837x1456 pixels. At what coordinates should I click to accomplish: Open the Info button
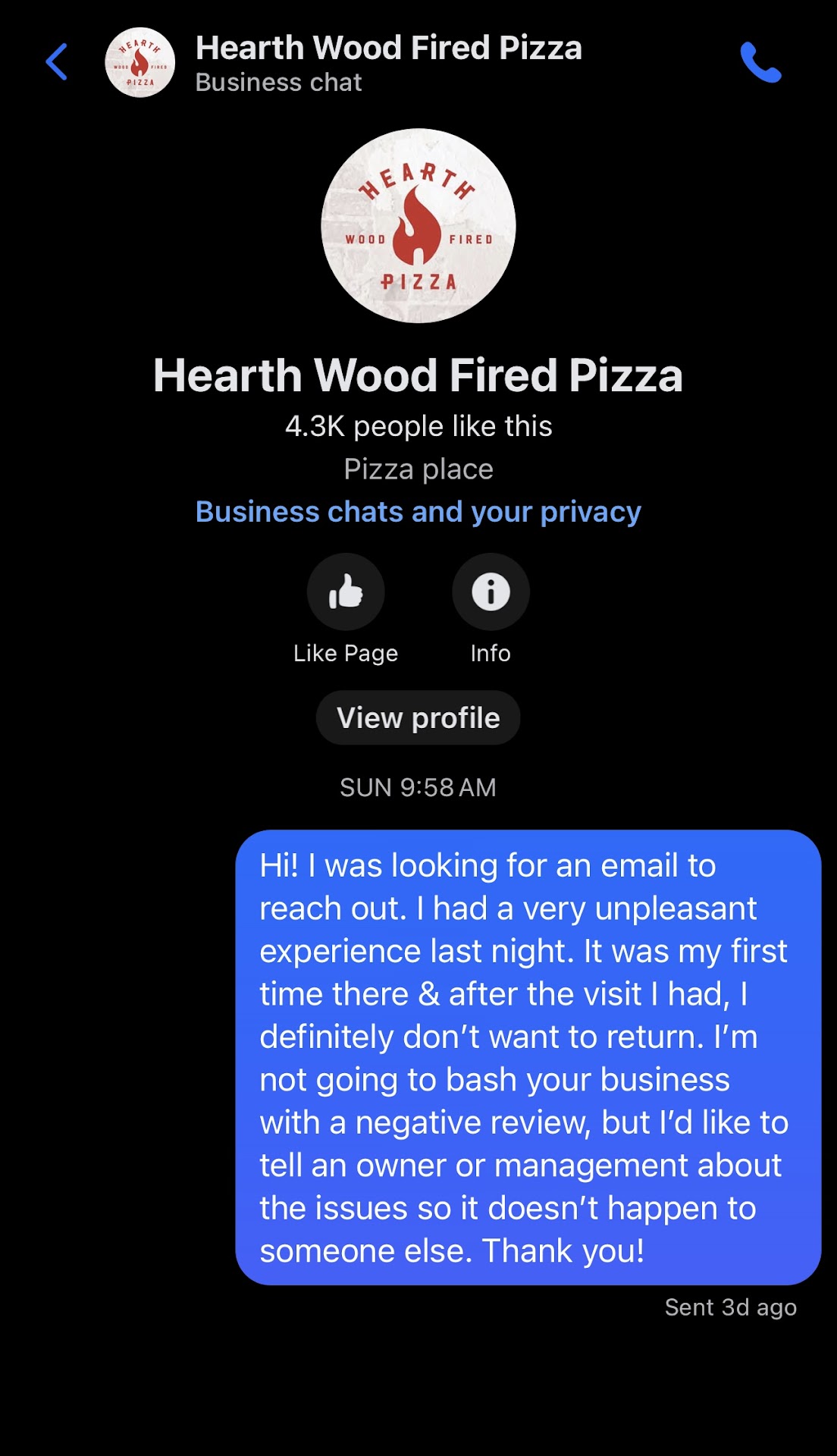491,592
